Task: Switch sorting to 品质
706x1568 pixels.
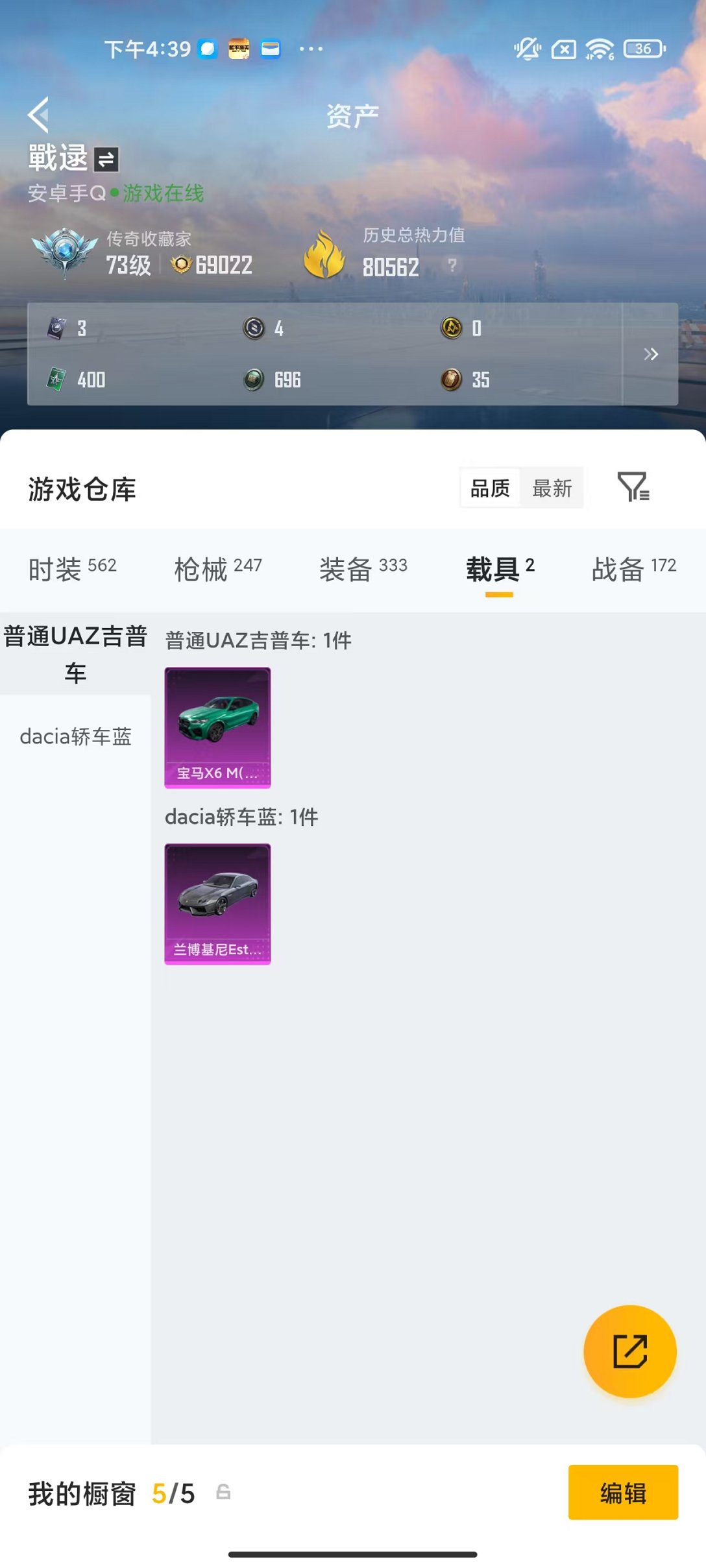Action: [490, 488]
